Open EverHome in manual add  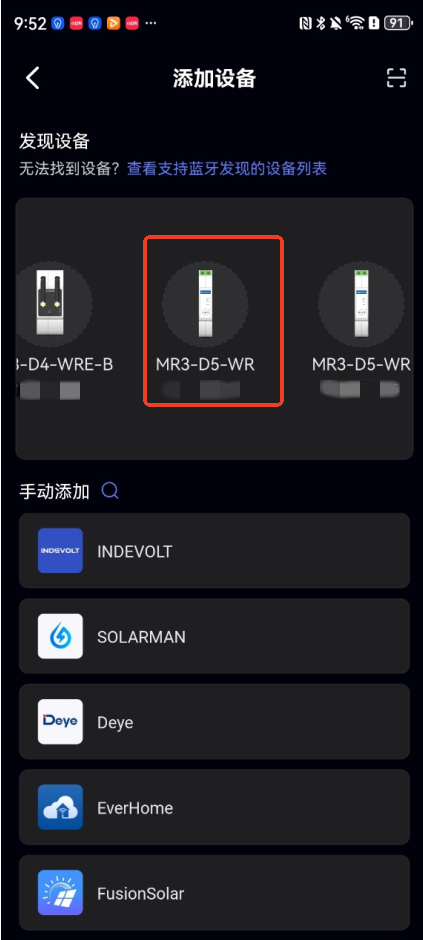coord(214,808)
